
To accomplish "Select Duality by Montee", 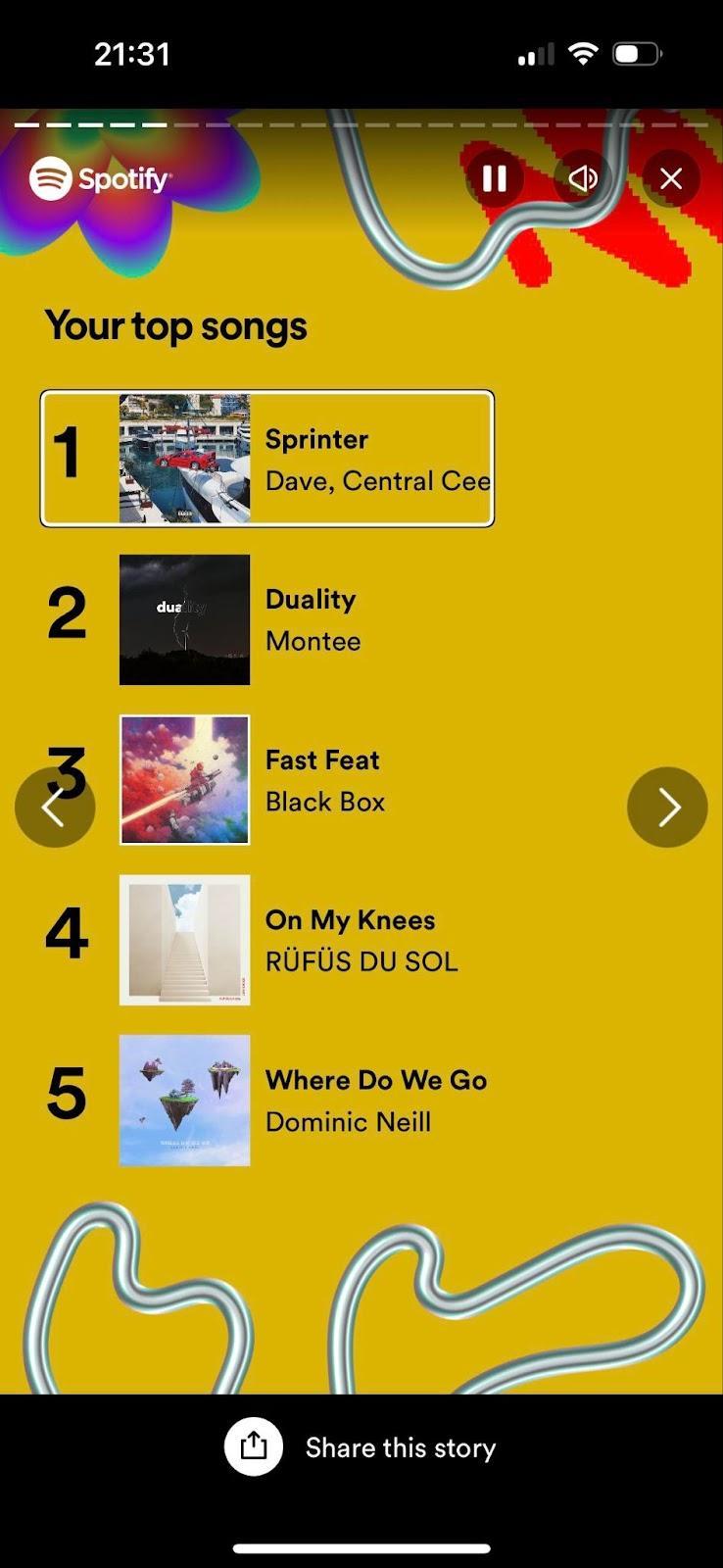I will click(x=266, y=619).
